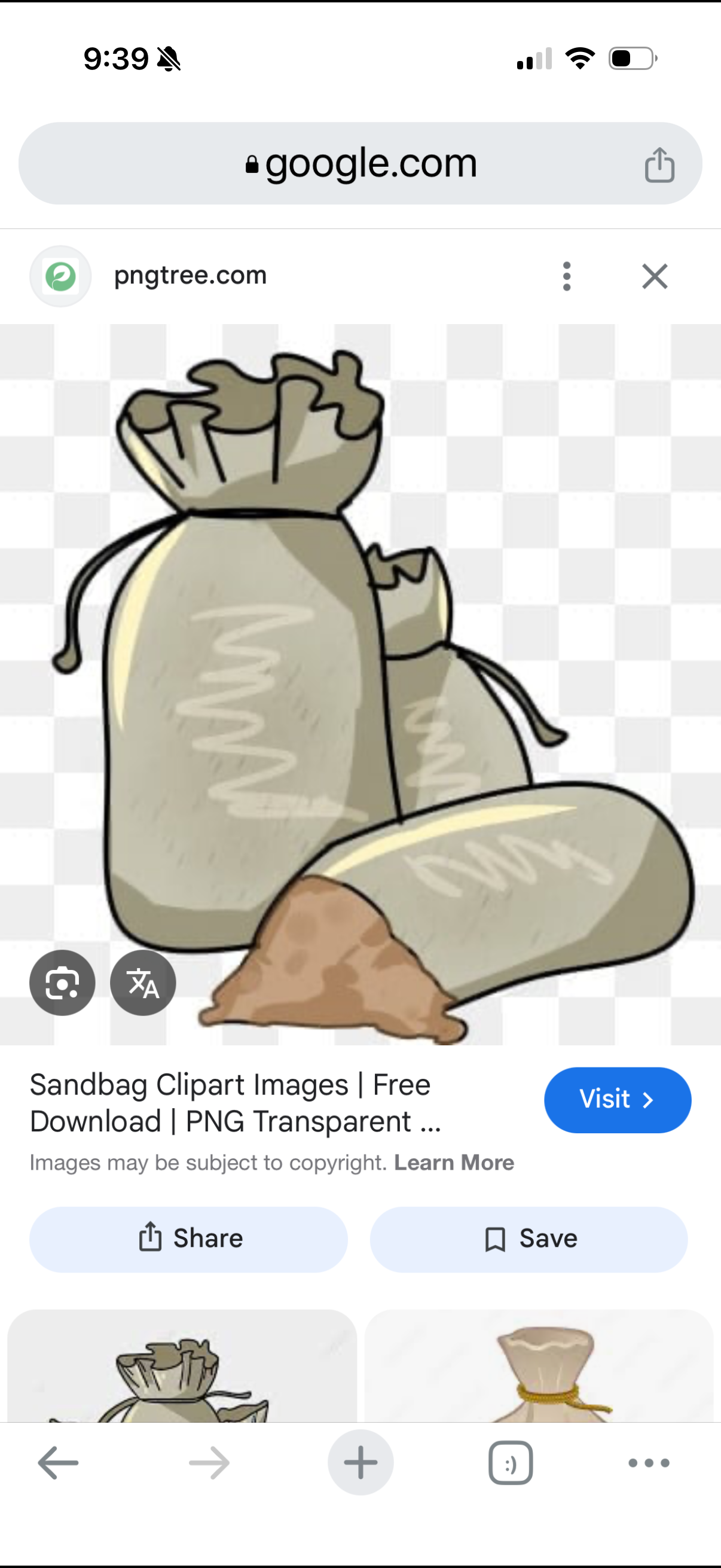Screen dimensions: 721x1568
Task: Share the page from the address bar
Action: coord(659,164)
